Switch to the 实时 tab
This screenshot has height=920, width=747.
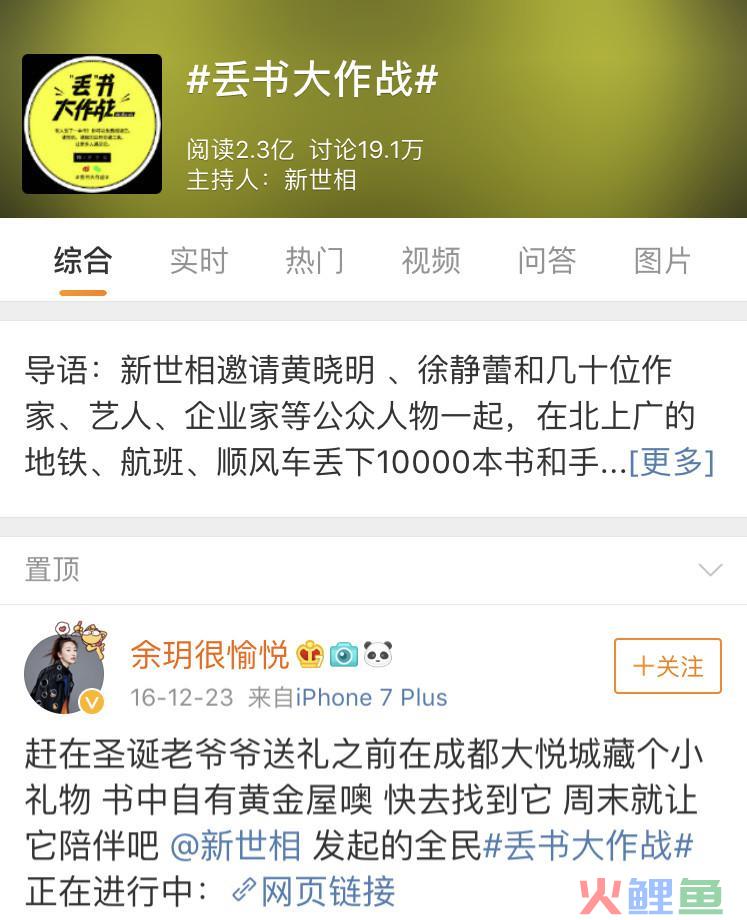[x=199, y=261]
